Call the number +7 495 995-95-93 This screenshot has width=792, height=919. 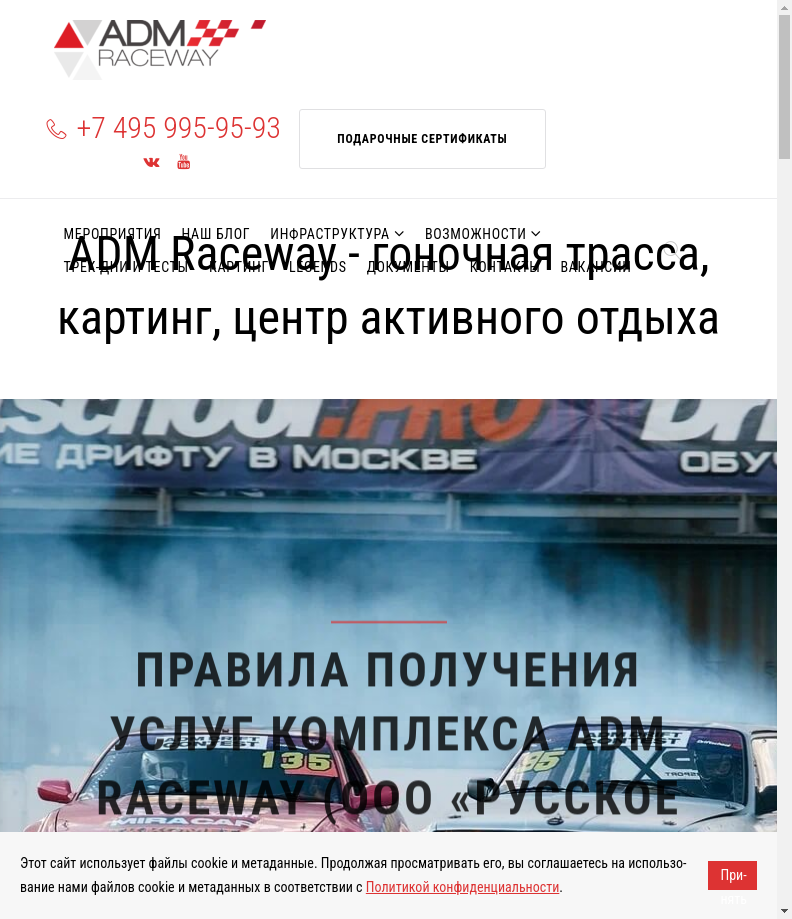pyautogui.click(x=178, y=129)
